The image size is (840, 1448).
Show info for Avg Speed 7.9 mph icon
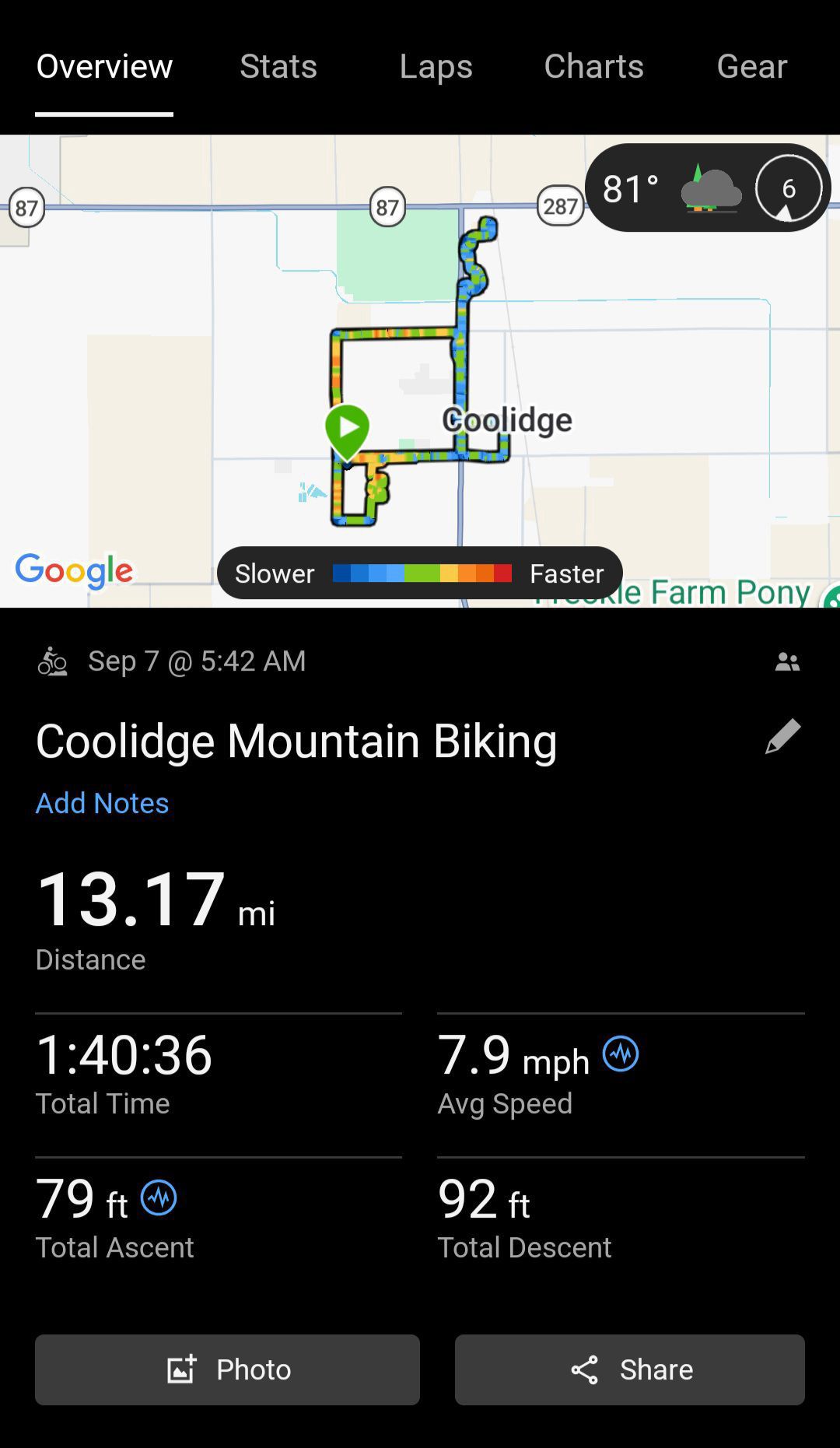pos(621,1054)
